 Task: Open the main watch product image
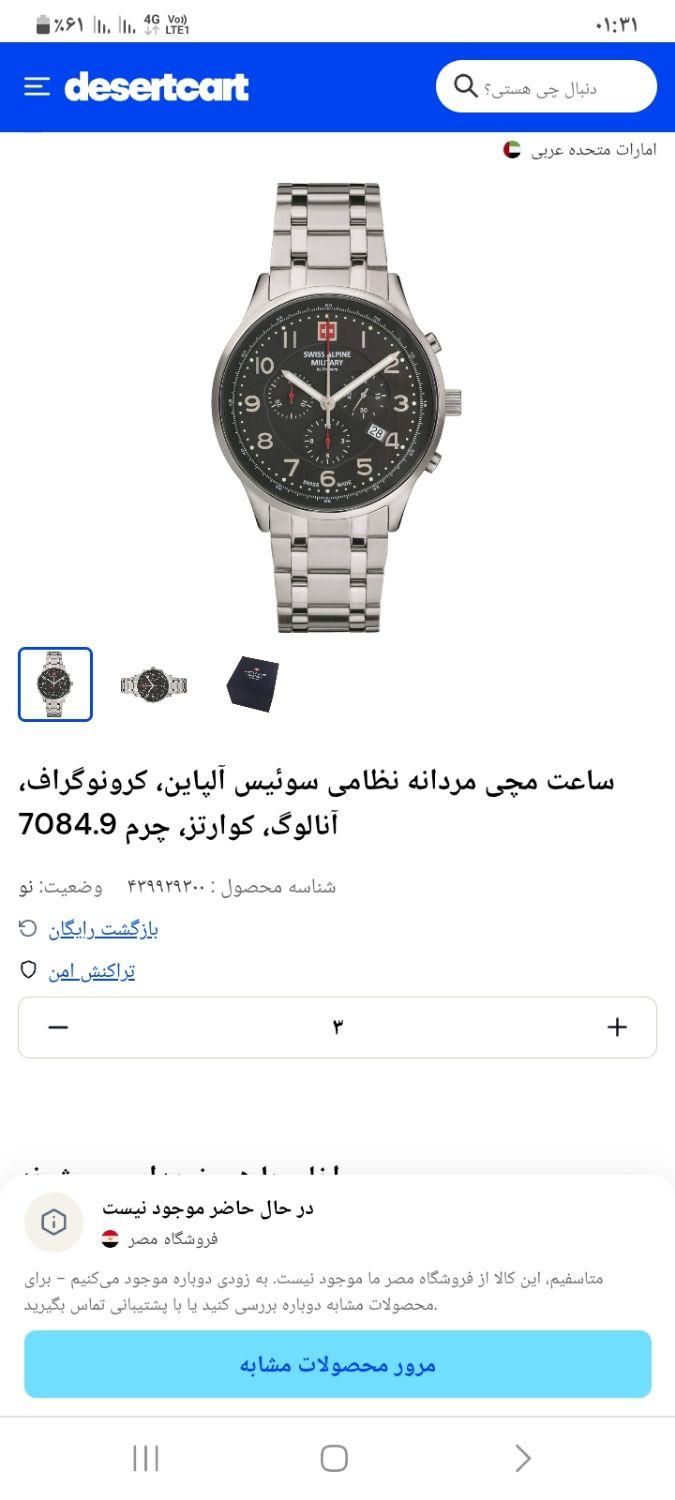click(x=337, y=407)
